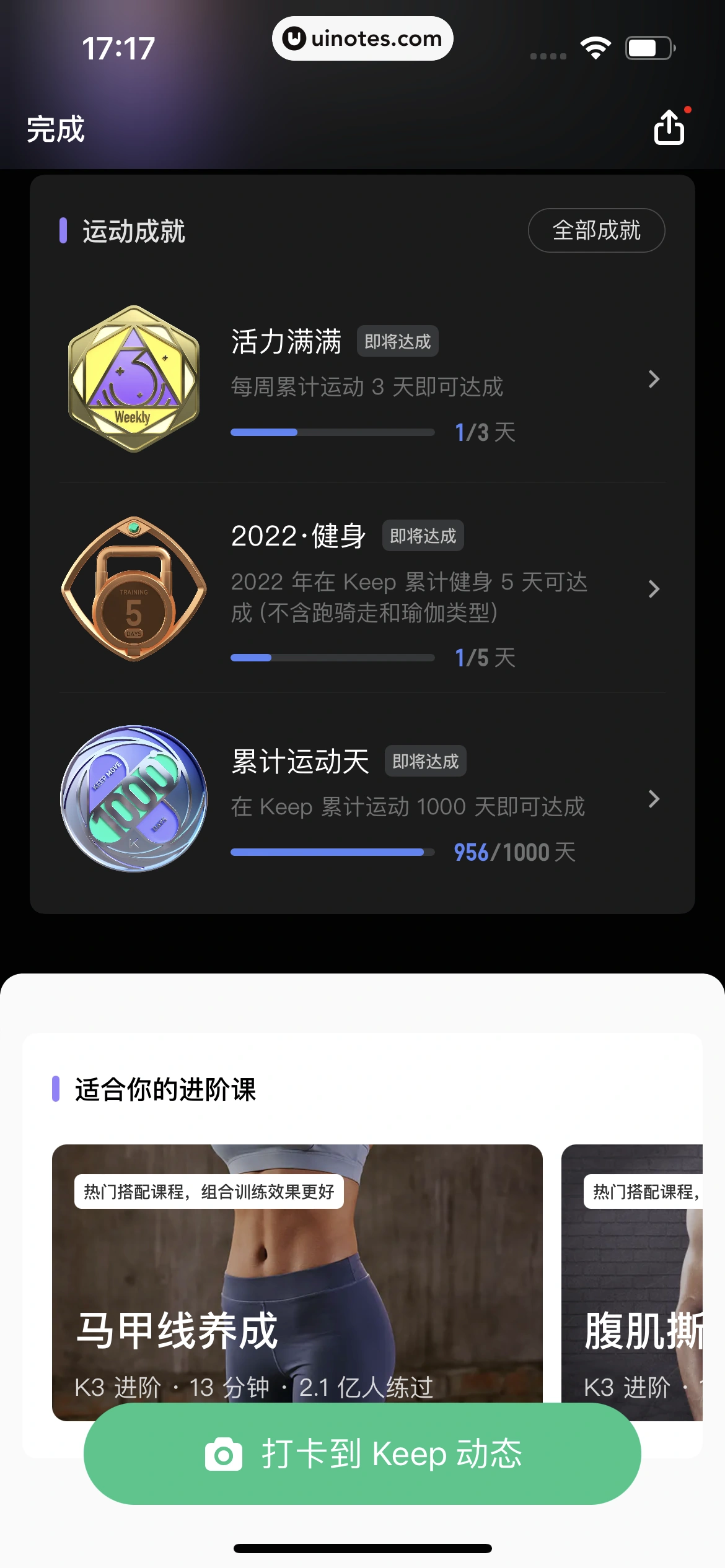The width and height of the screenshot is (725, 1568).
Task: Select the 完成 option at the top left
Action: click(x=53, y=130)
